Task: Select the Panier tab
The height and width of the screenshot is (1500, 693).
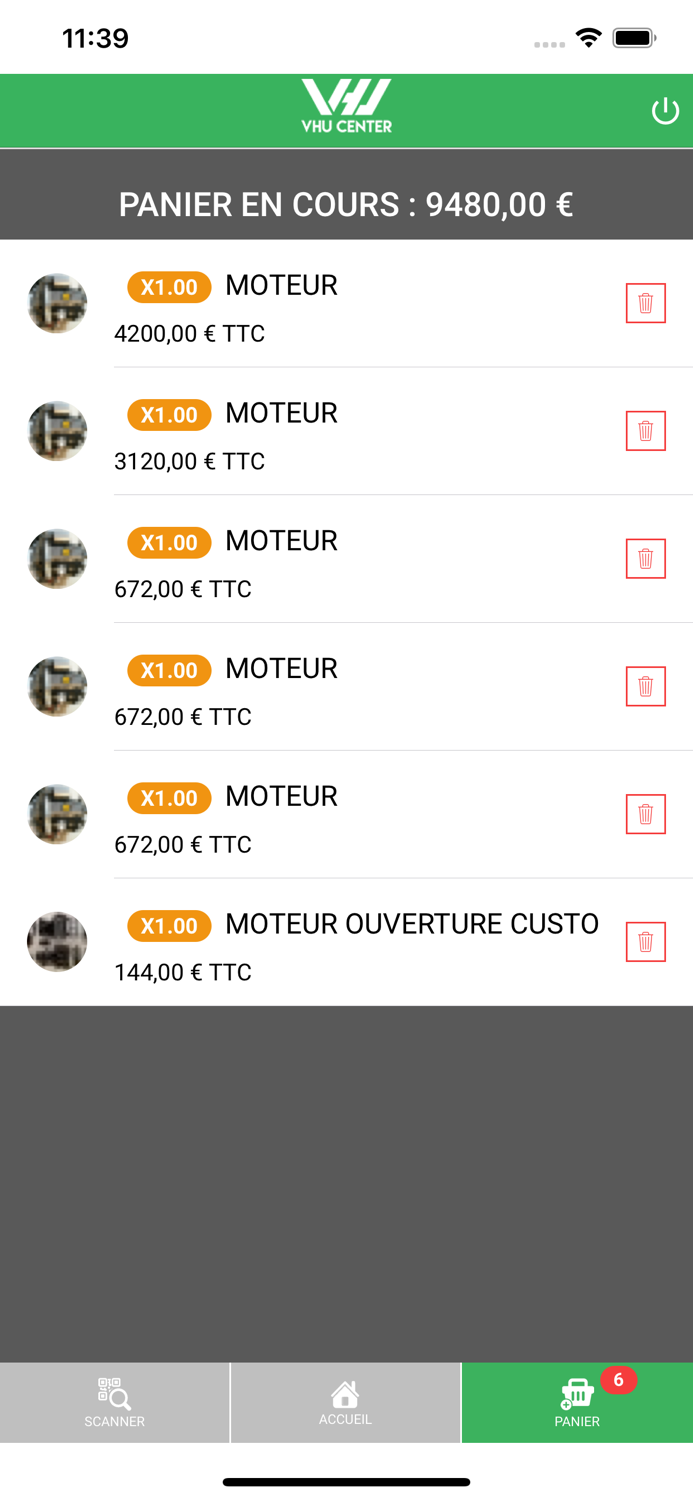Action: coord(577,1402)
